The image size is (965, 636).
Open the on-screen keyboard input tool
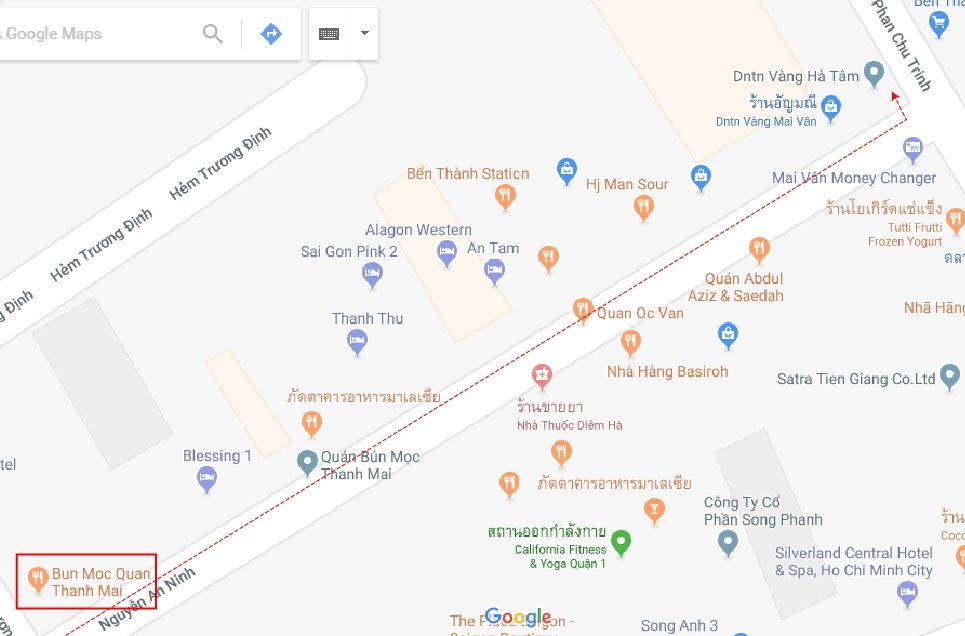(x=329, y=34)
